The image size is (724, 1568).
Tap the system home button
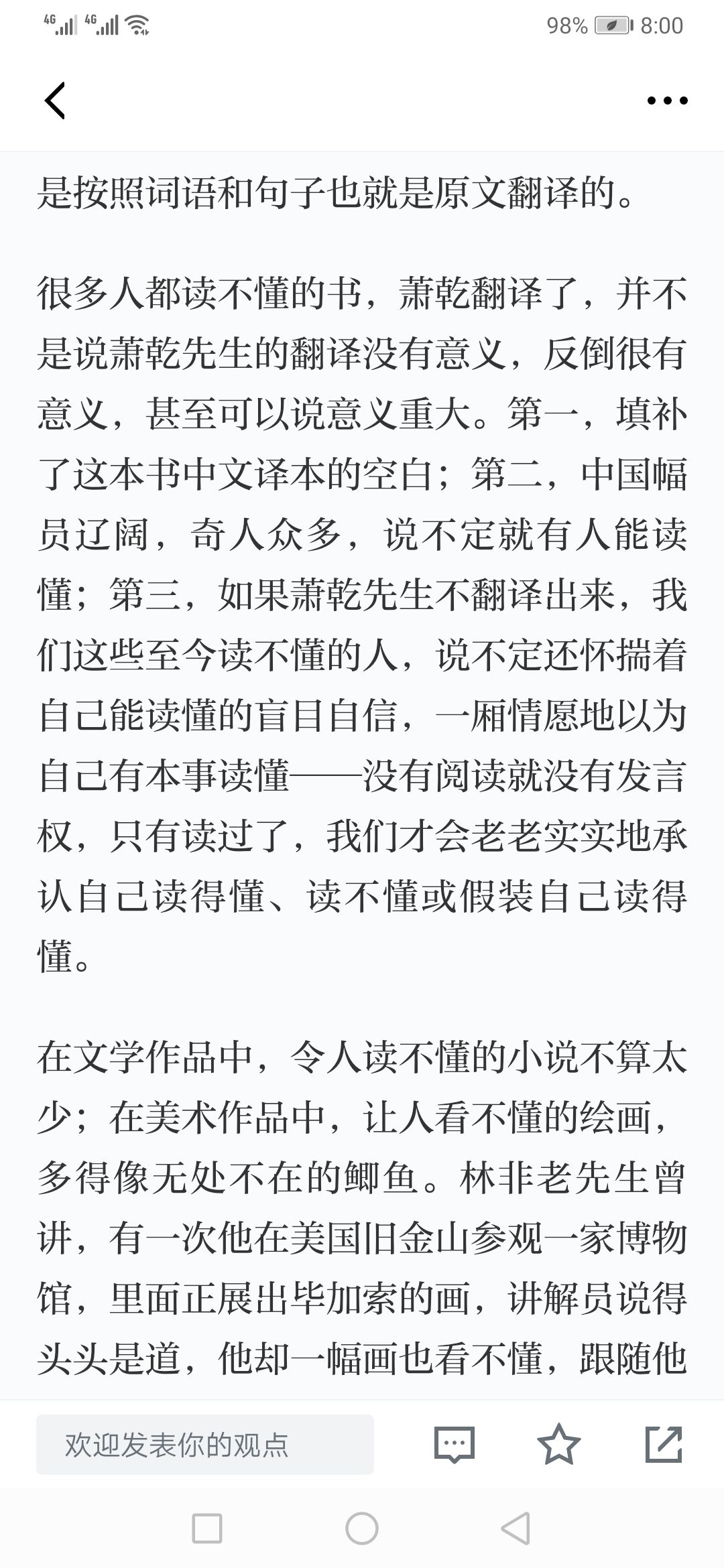tap(362, 1528)
